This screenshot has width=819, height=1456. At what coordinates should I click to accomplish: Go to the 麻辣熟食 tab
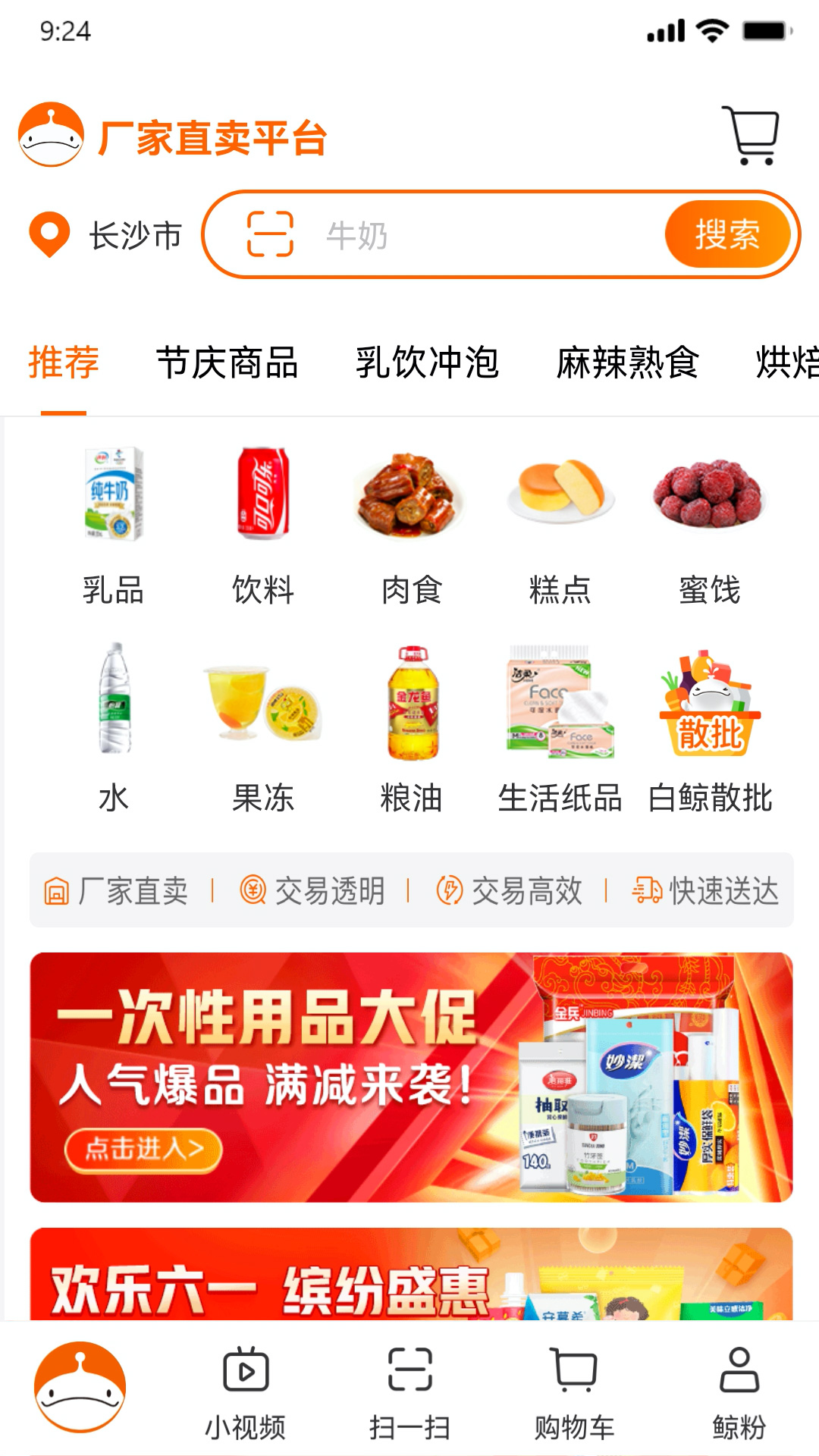pyautogui.click(x=627, y=362)
